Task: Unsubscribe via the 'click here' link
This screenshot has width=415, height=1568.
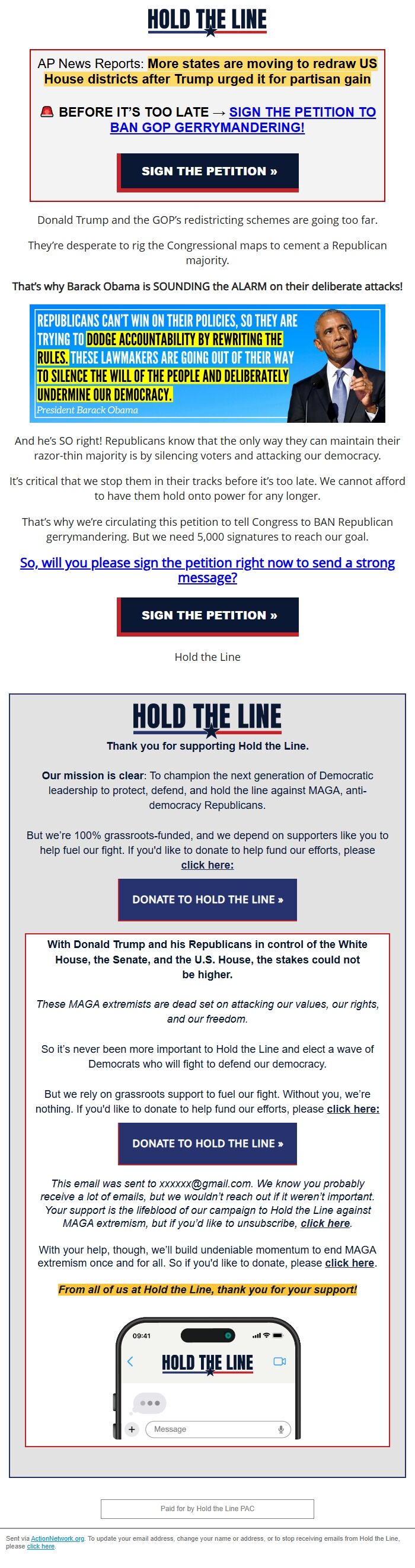Action: [x=325, y=1223]
